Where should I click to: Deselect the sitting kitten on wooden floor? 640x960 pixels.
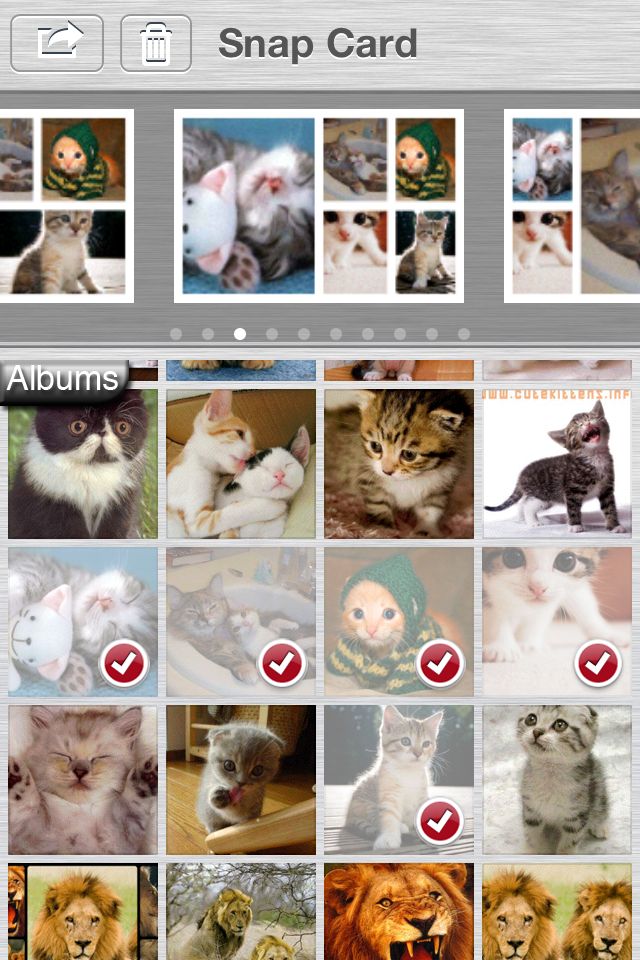pyautogui.click(x=399, y=780)
